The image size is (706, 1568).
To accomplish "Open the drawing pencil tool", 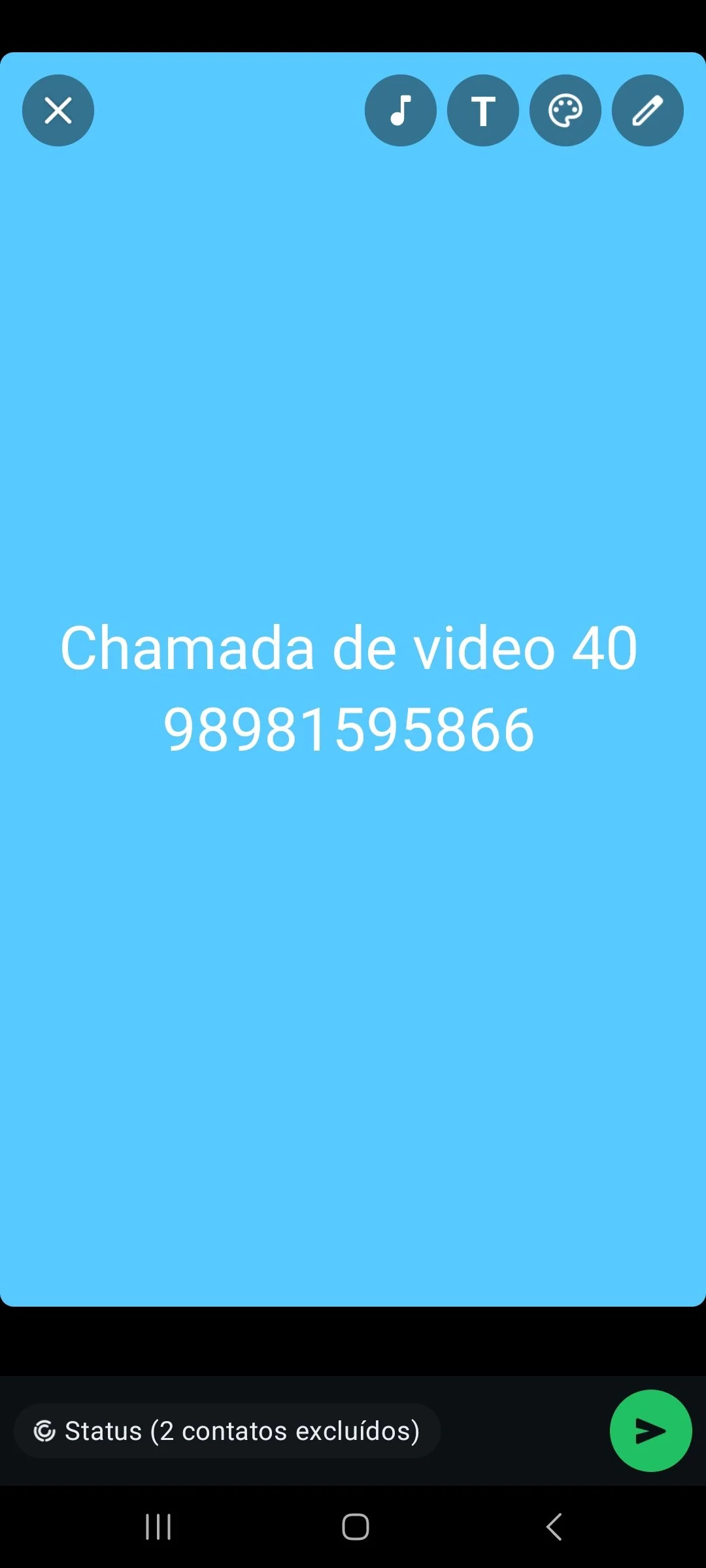I will click(x=647, y=110).
